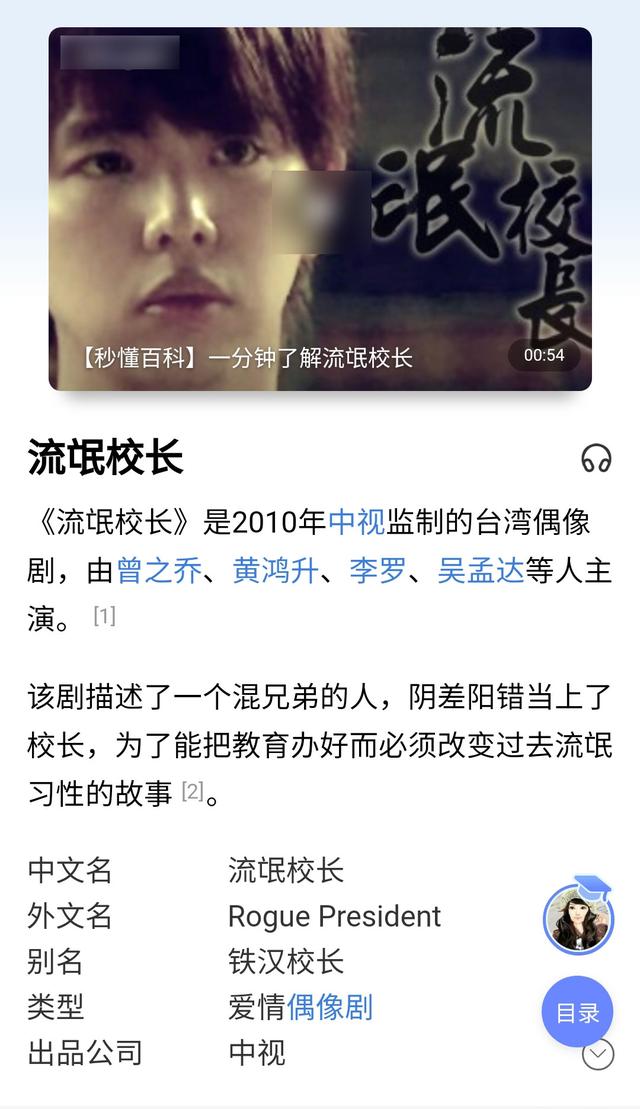Tap the avatar with graduation cap
640x1109 pixels.
click(578, 916)
